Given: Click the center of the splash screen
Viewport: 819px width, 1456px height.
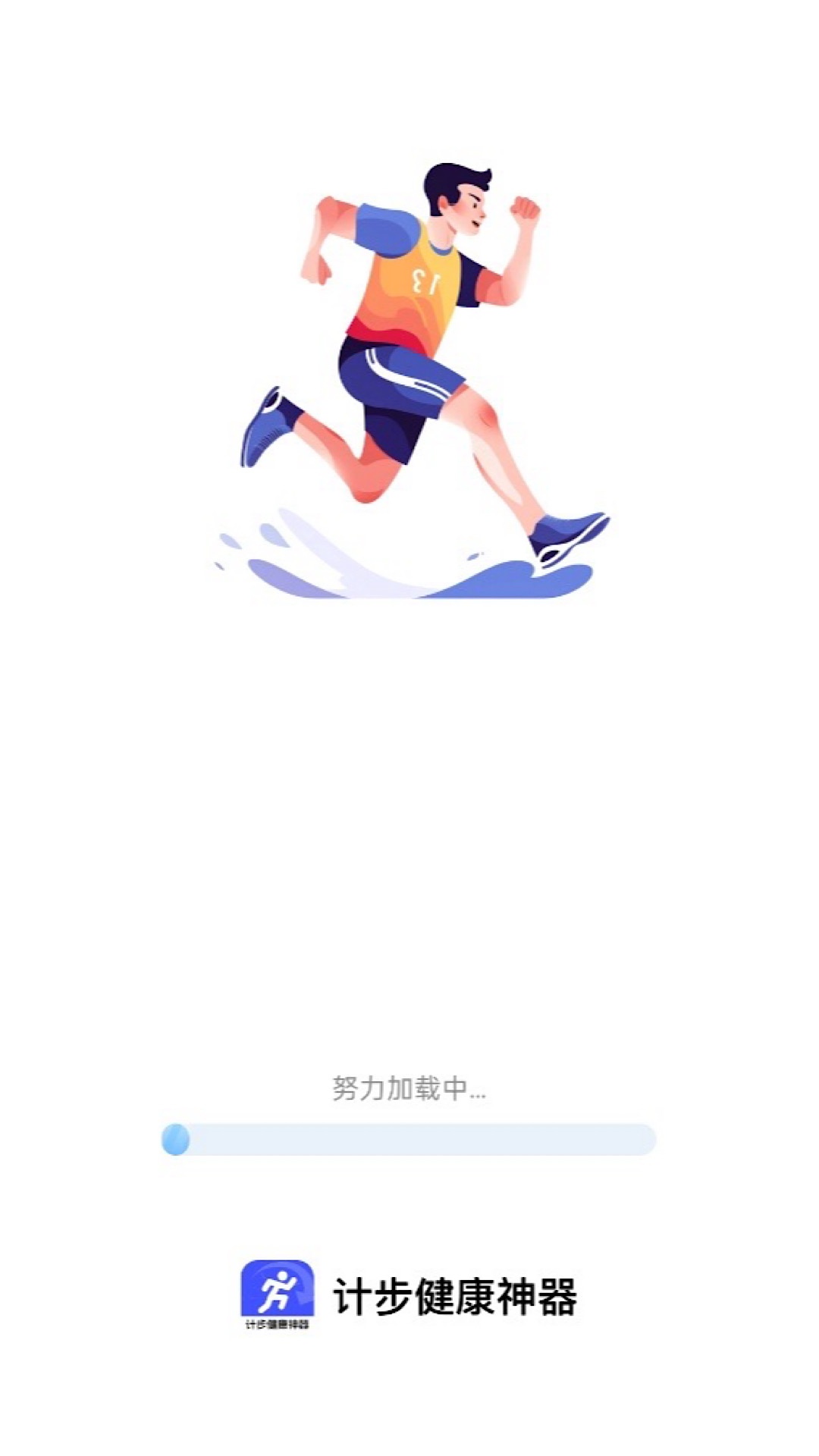Looking at the screenshot, I should click(x=409, y=728).
